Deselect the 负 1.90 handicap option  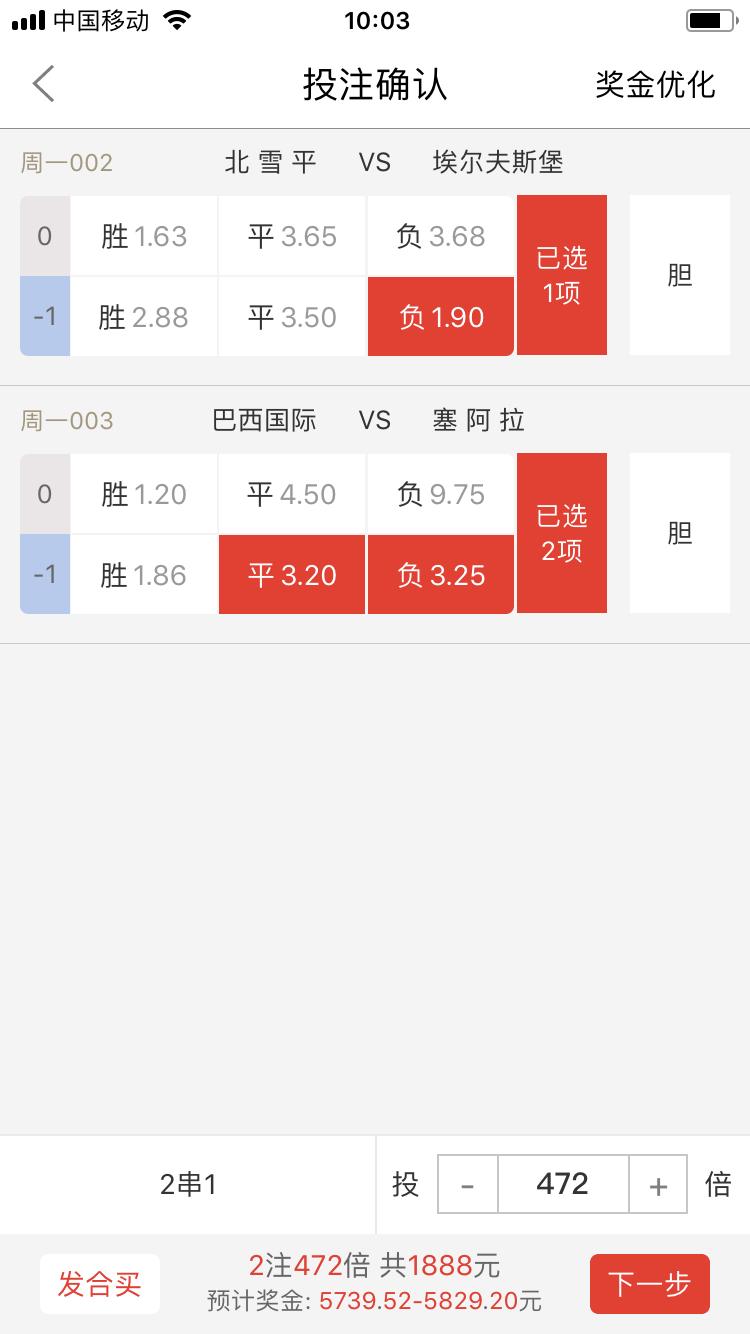(440, 317)
